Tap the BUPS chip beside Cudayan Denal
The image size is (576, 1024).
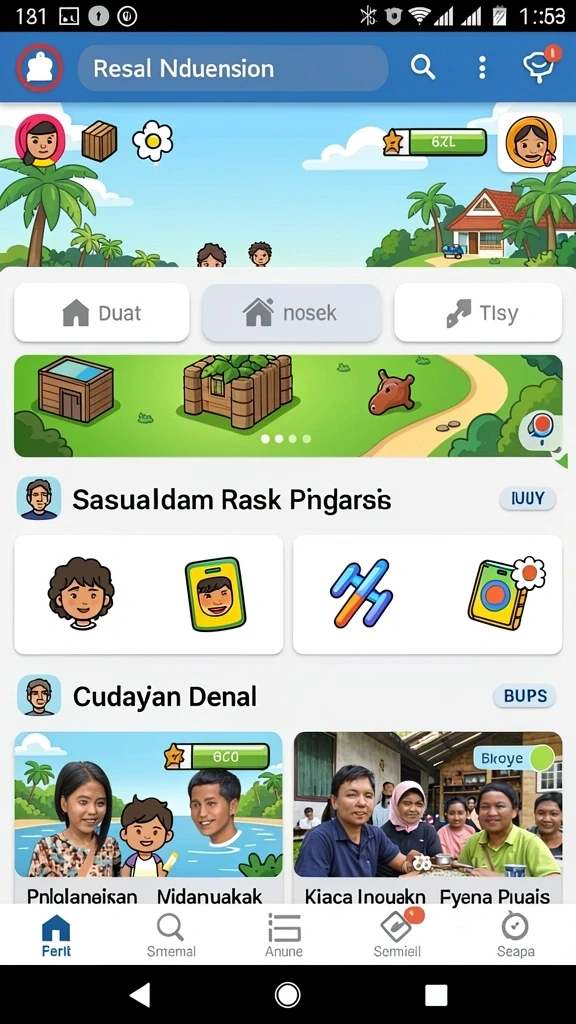click(x=525, y=696)
